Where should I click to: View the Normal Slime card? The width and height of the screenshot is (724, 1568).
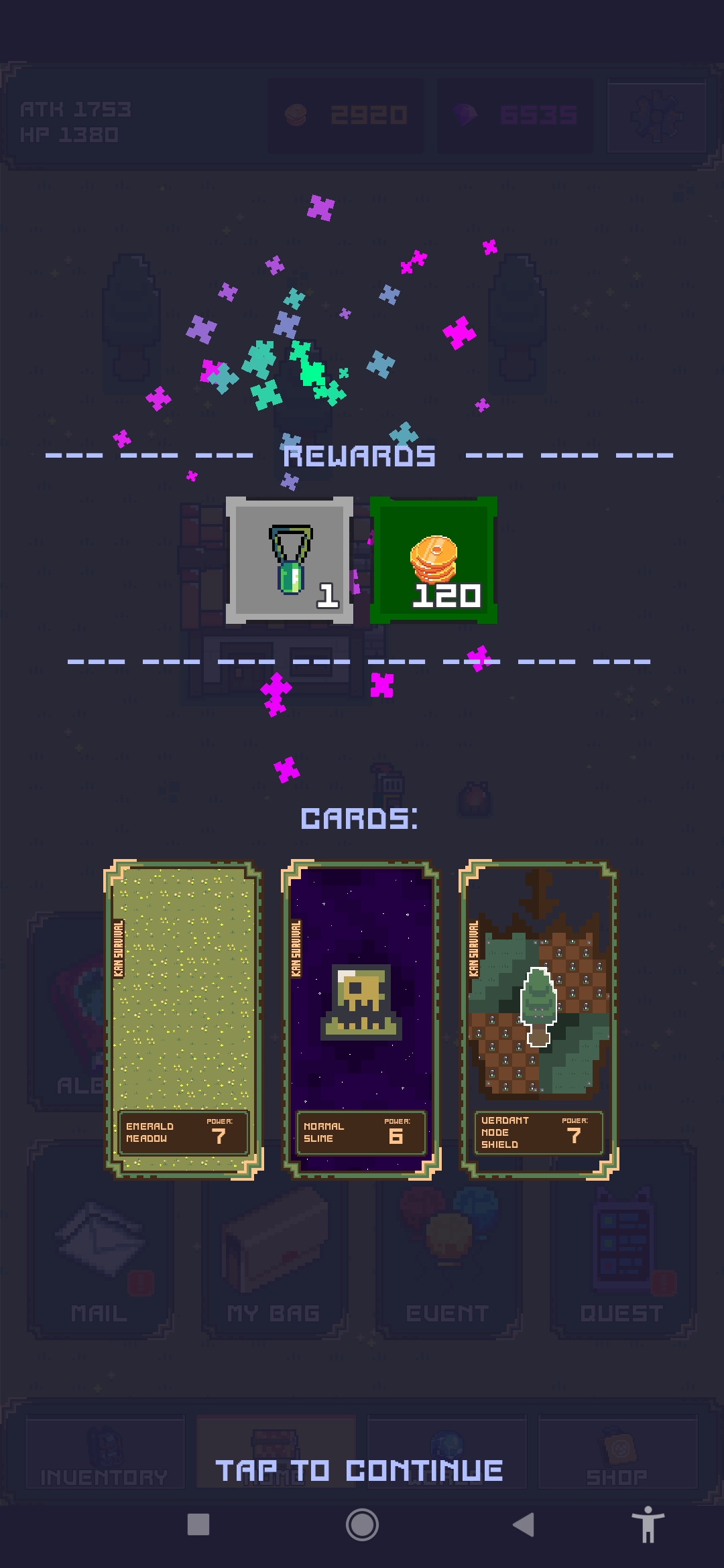(x=361, y=1019)
